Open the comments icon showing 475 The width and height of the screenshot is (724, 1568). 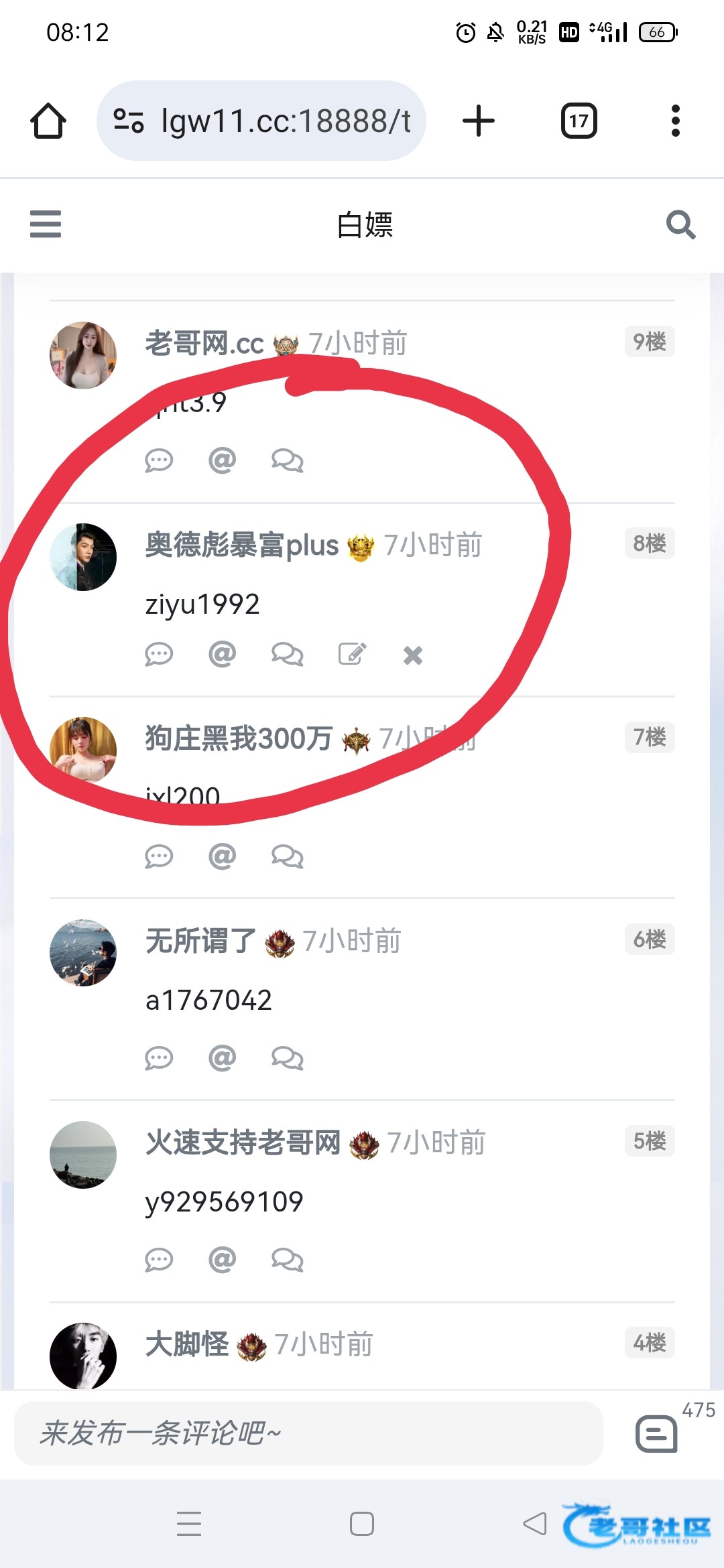[656, 1433]
